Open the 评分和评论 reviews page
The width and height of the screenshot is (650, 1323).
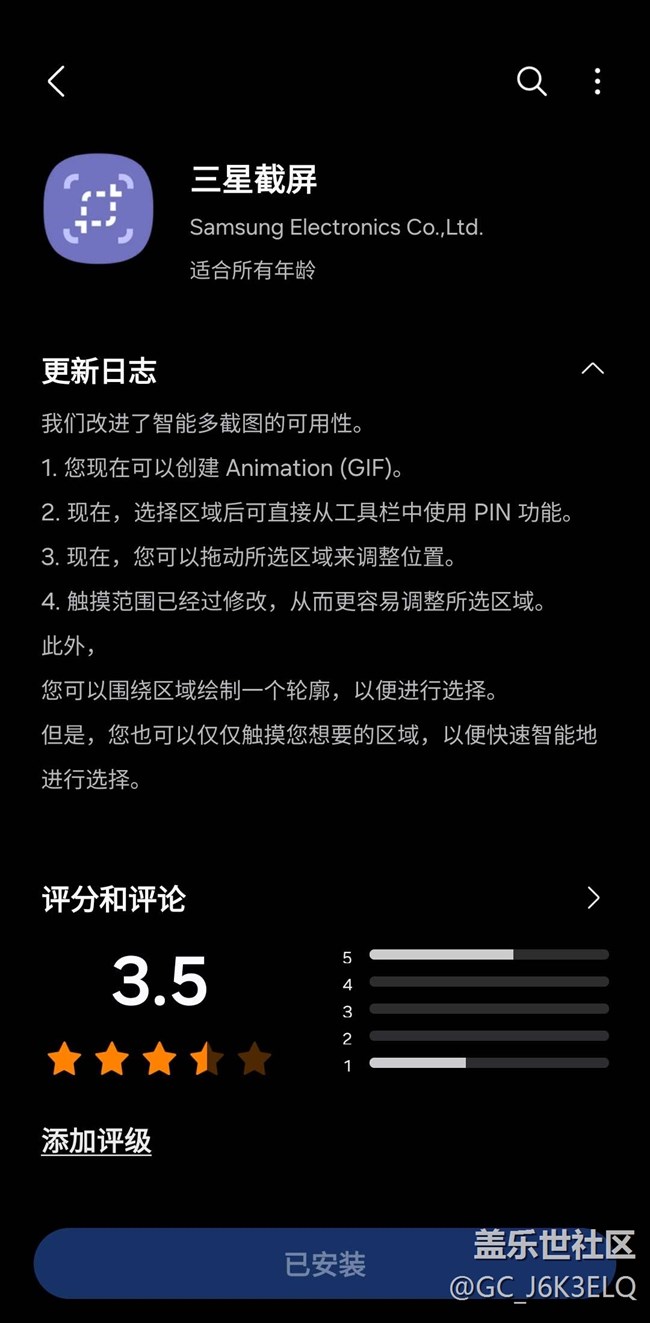tap(593, 898)
